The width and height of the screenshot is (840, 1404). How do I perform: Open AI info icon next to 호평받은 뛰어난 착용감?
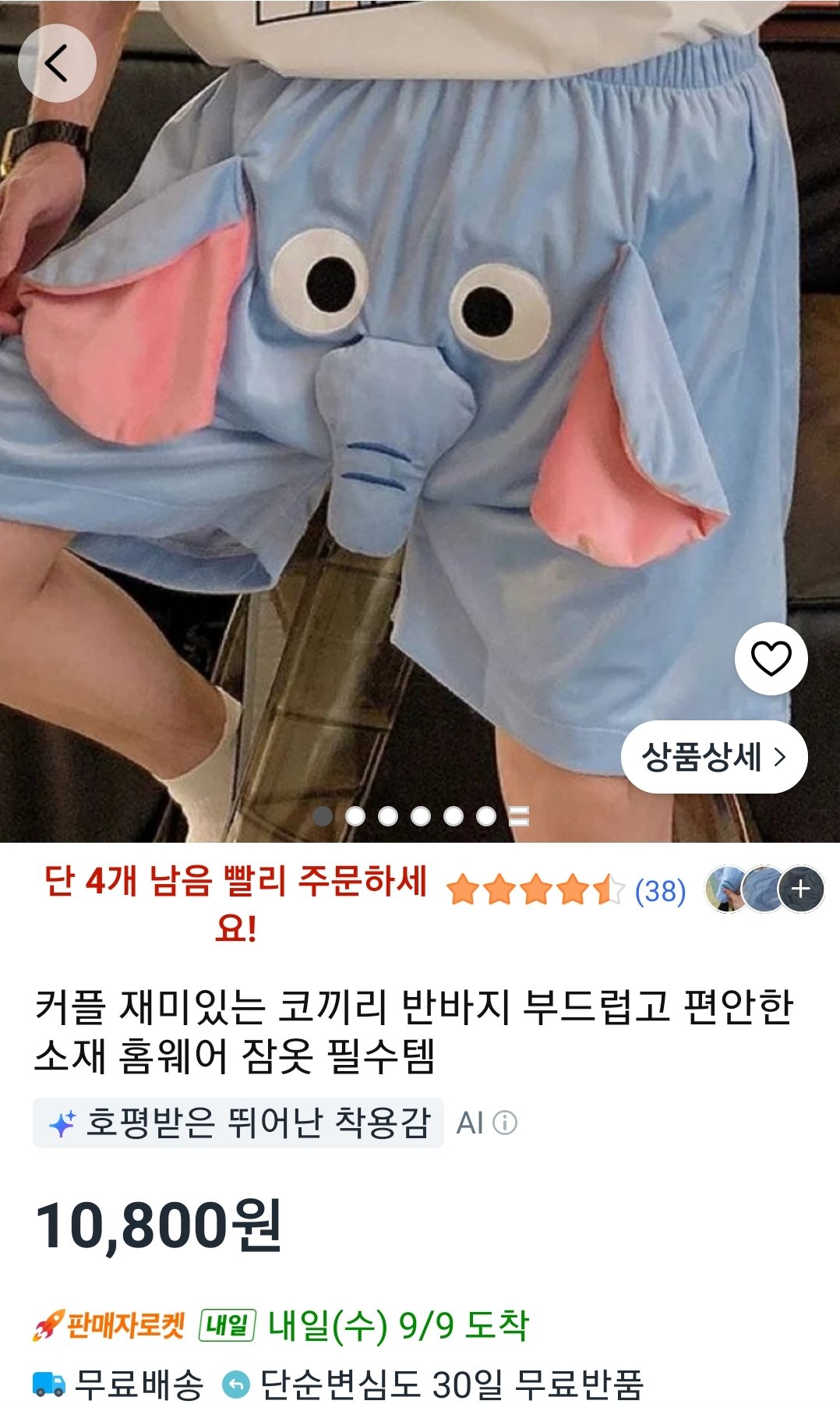pyautogui.click(x=505, y=1123)
